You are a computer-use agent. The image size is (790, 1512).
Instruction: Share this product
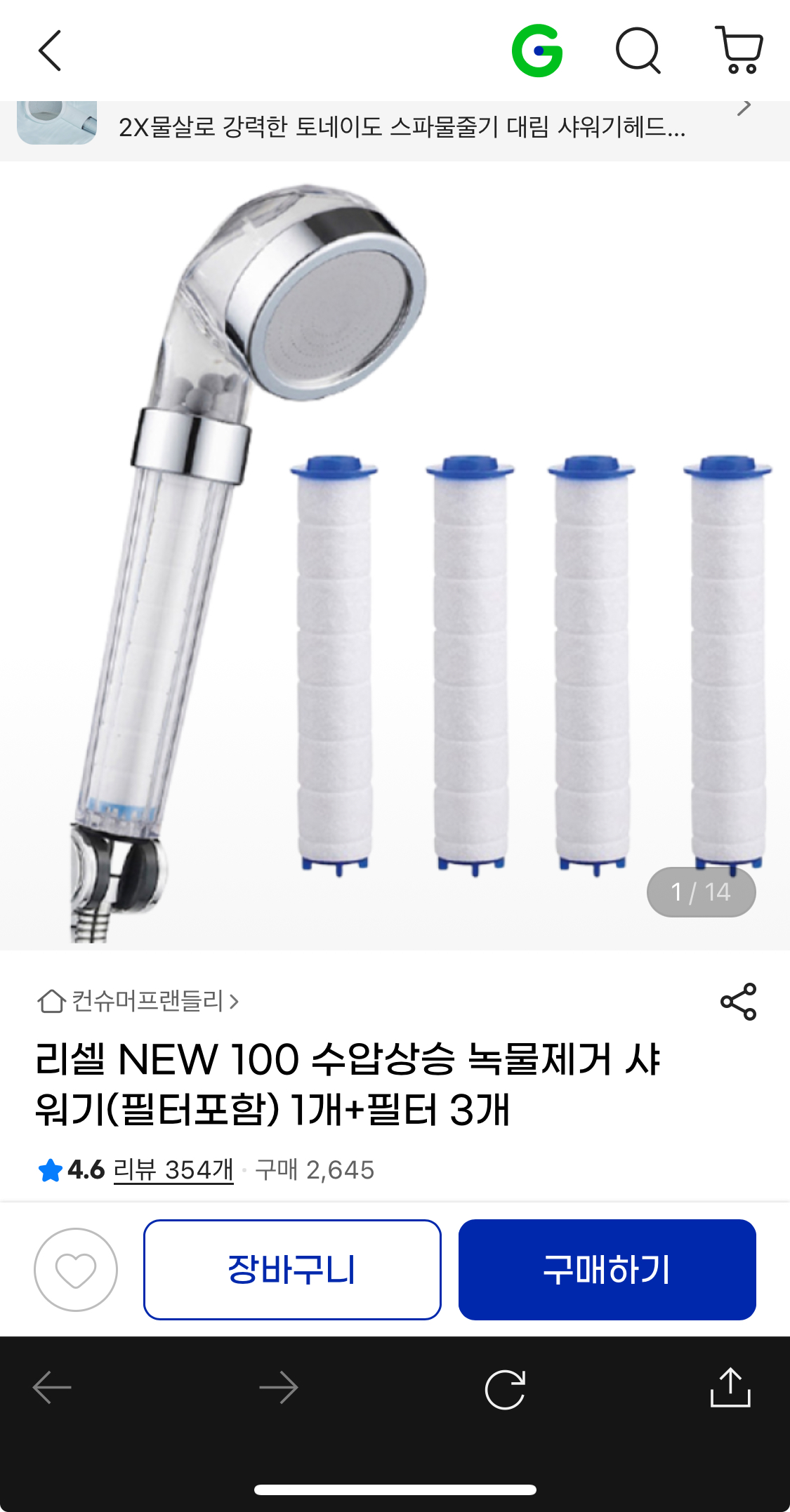click(x=738, y=1002)
